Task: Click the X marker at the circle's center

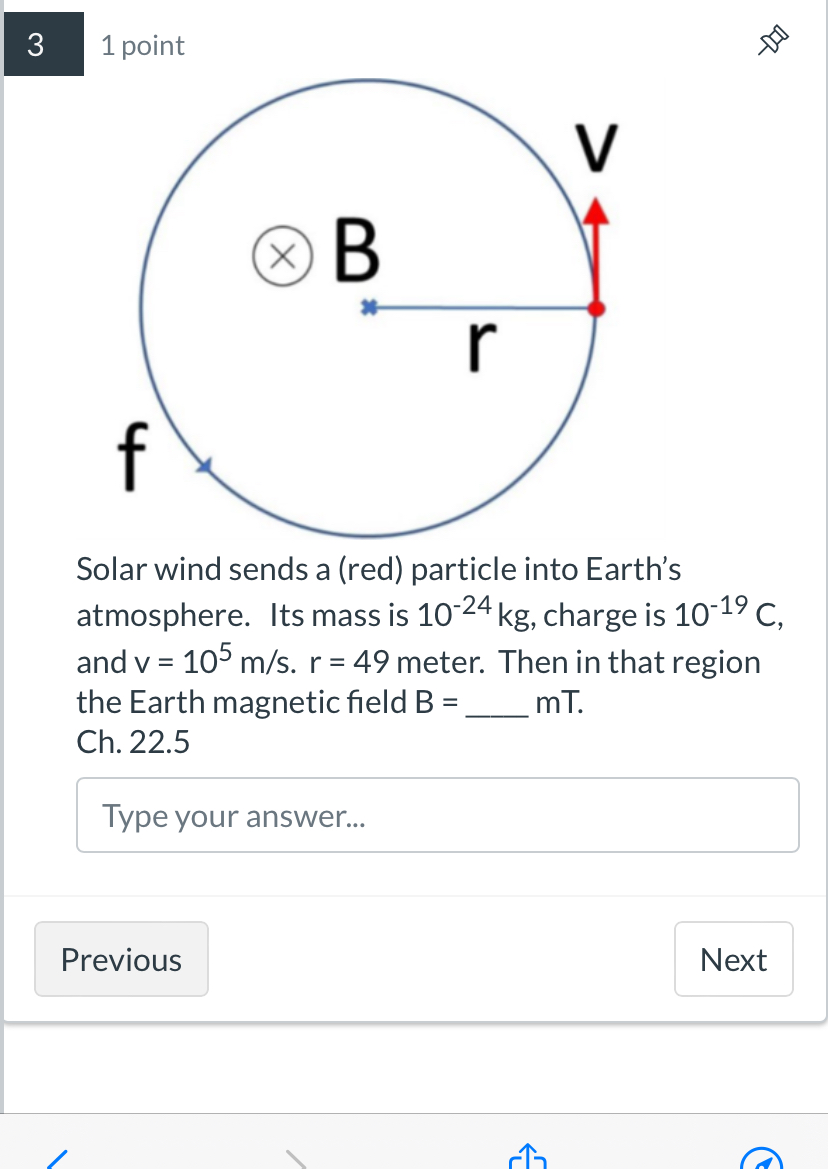Action: tap(369, 309)
